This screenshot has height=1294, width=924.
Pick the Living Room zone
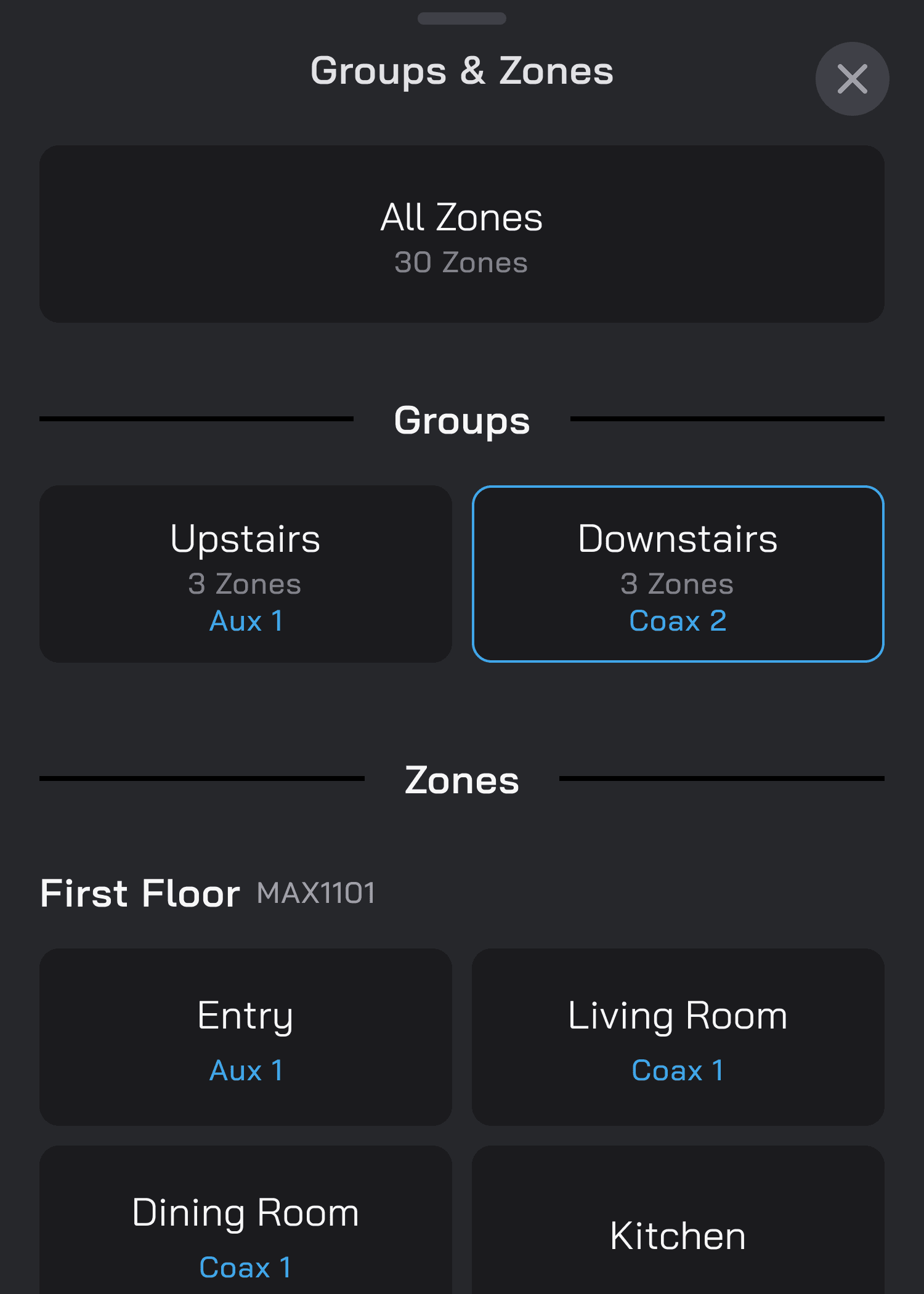tap(678, 1037)
